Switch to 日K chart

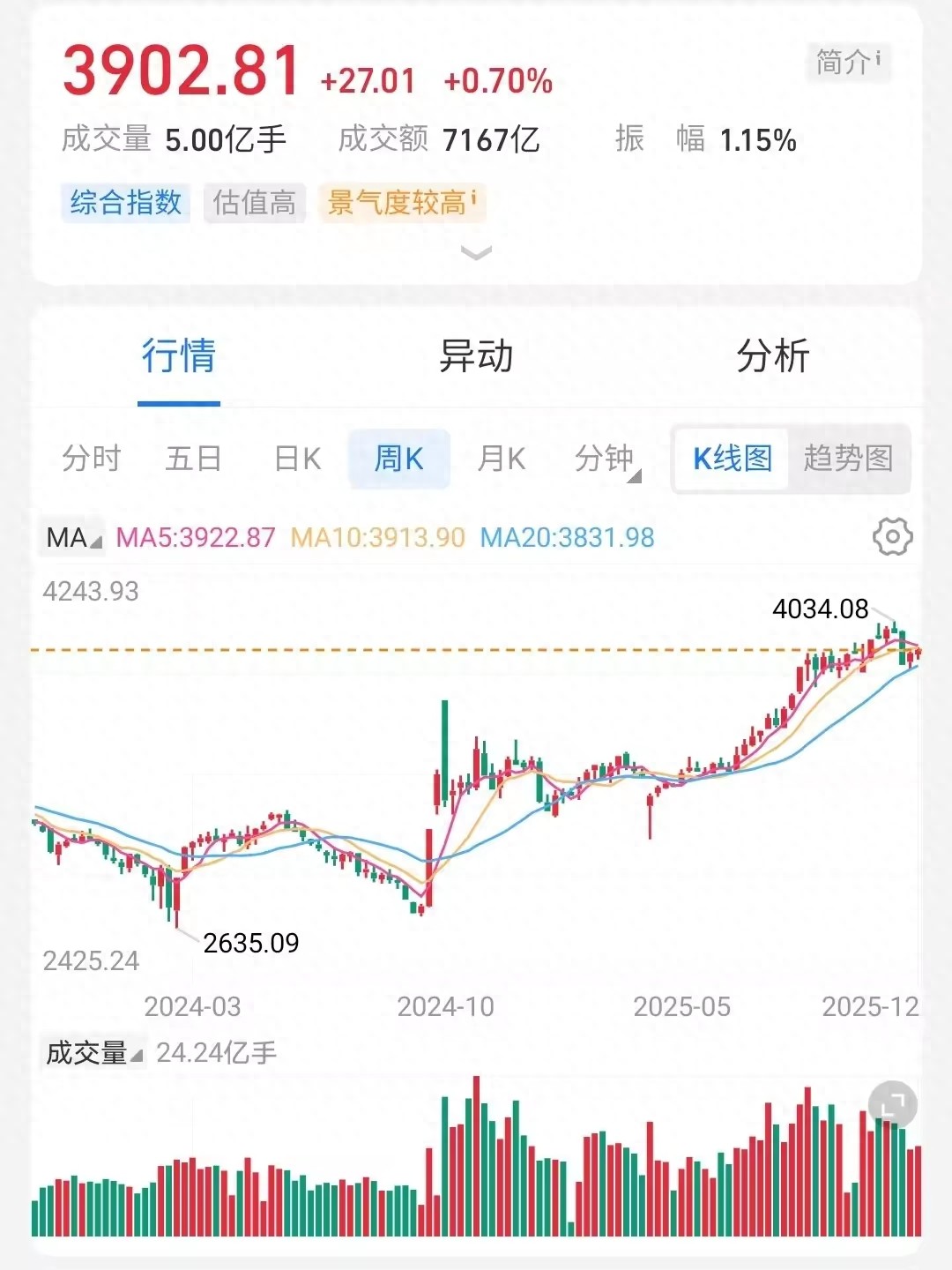(298, 459)
